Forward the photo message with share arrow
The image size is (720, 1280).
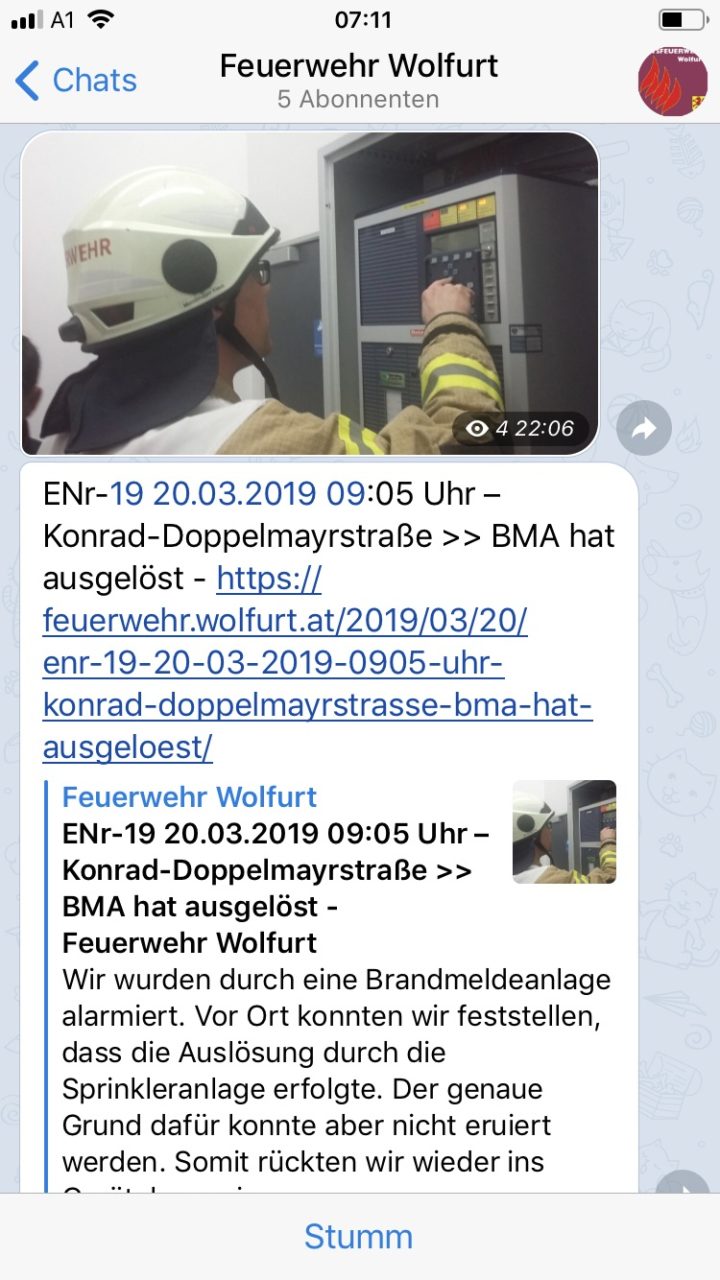coord(644,429)
